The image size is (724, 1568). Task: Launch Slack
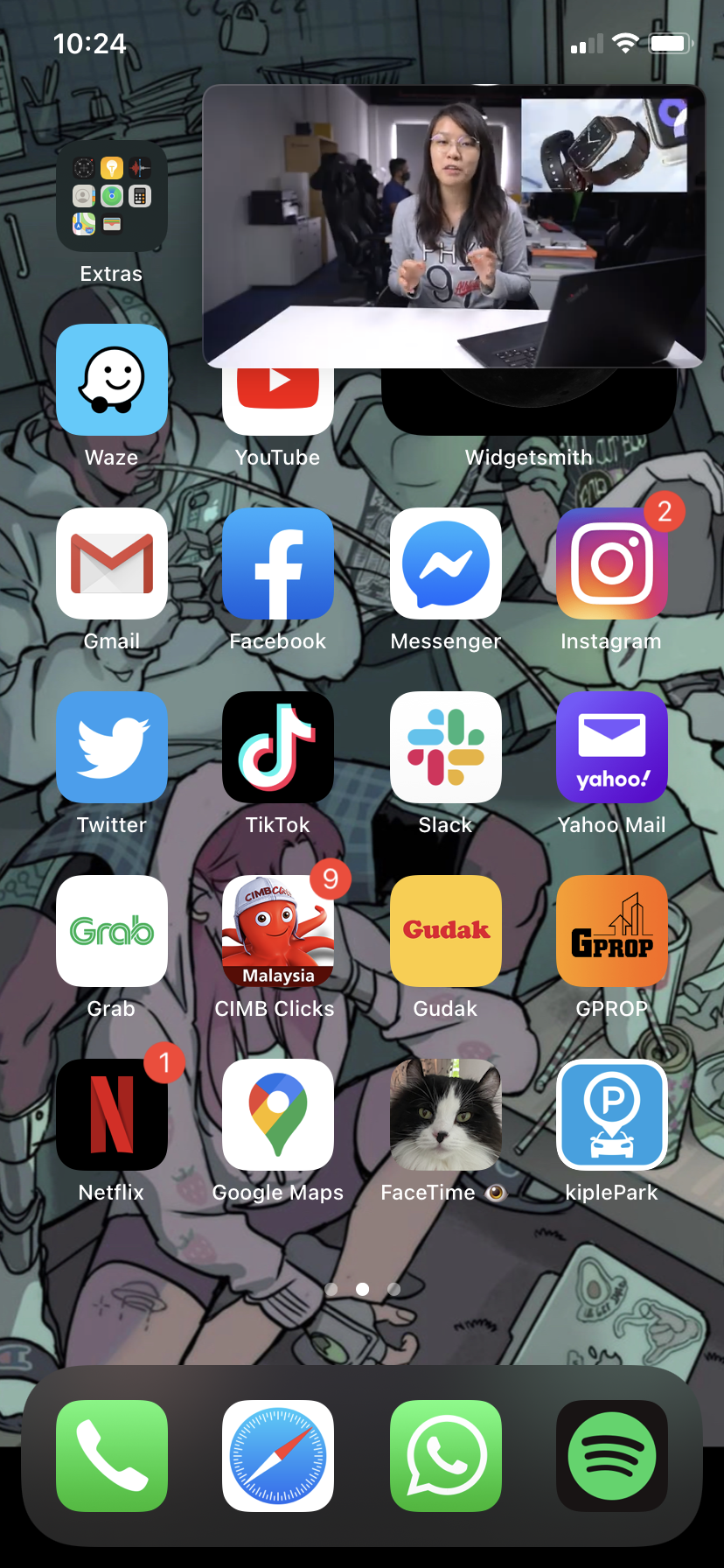(x=445, y=747)
